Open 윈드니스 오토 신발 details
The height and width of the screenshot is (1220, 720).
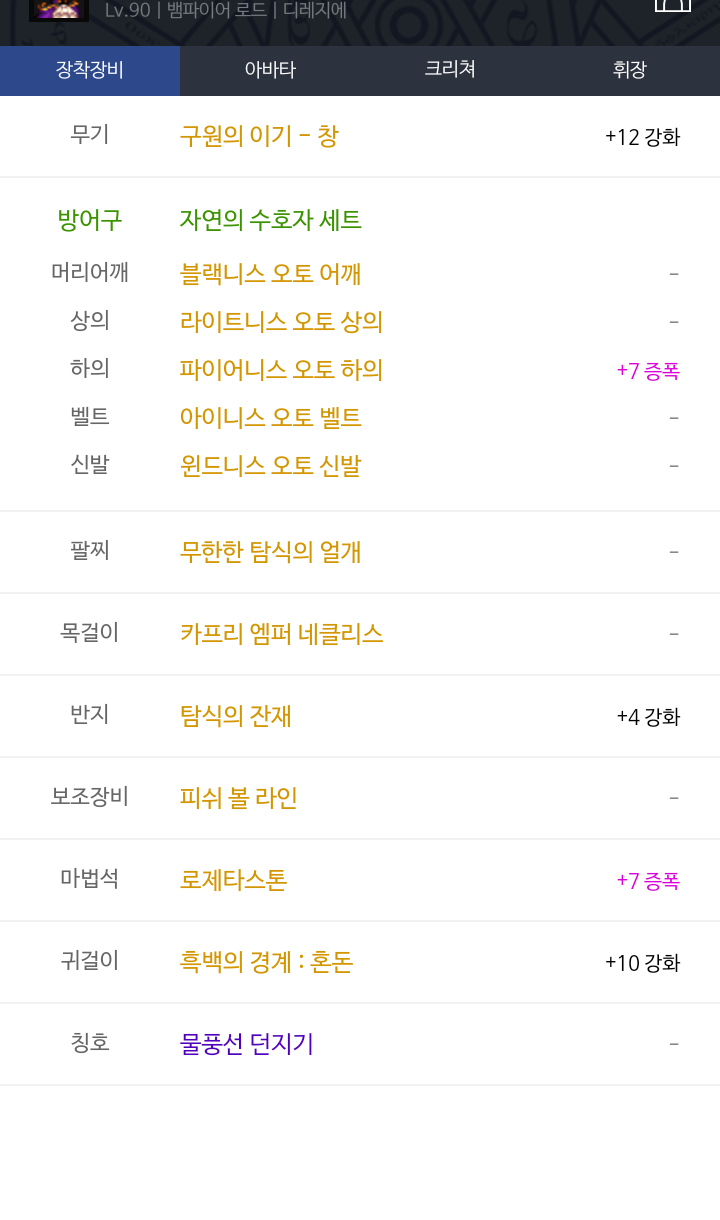pos(271,466)
